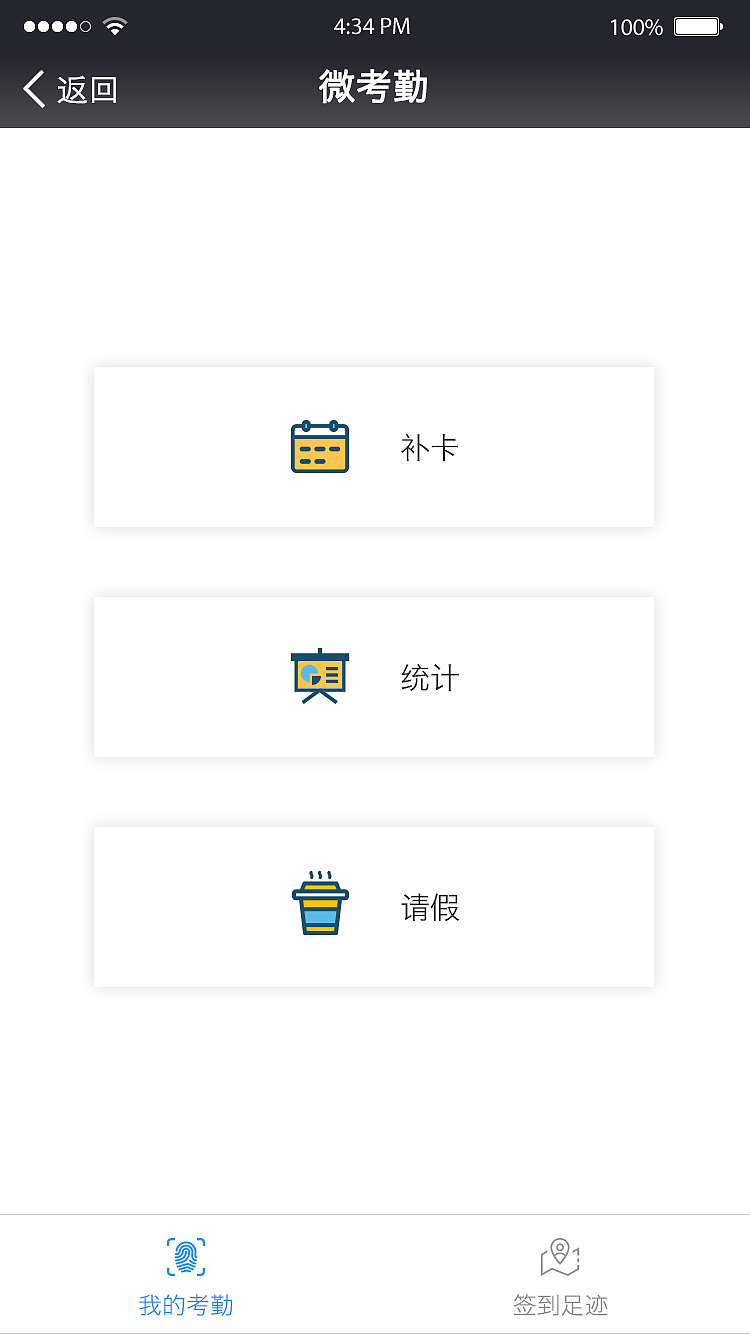Viewport: 750px width, 1334px height.
Task: Tap the podium icon for 请假
Action: [319, 906]
